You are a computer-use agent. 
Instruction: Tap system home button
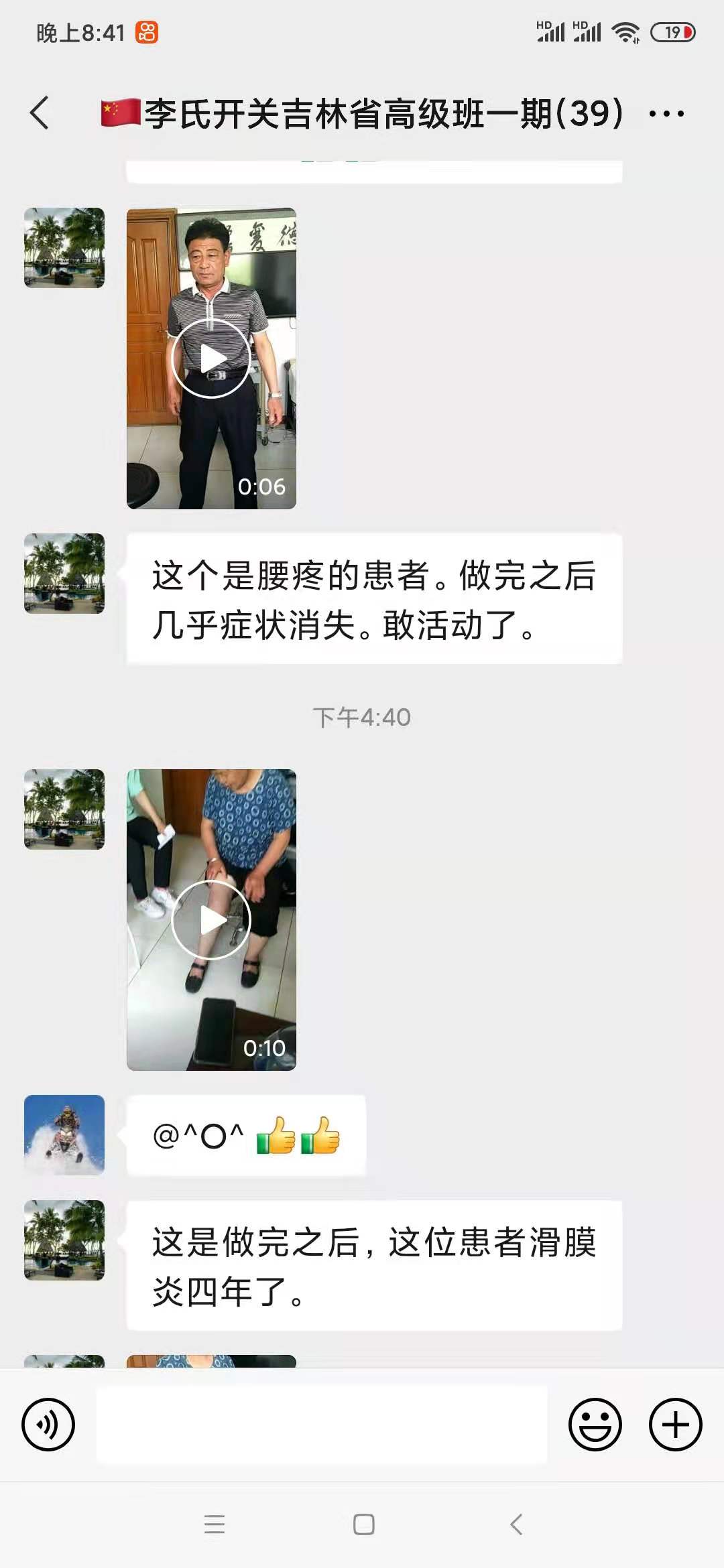(363, 1525)
